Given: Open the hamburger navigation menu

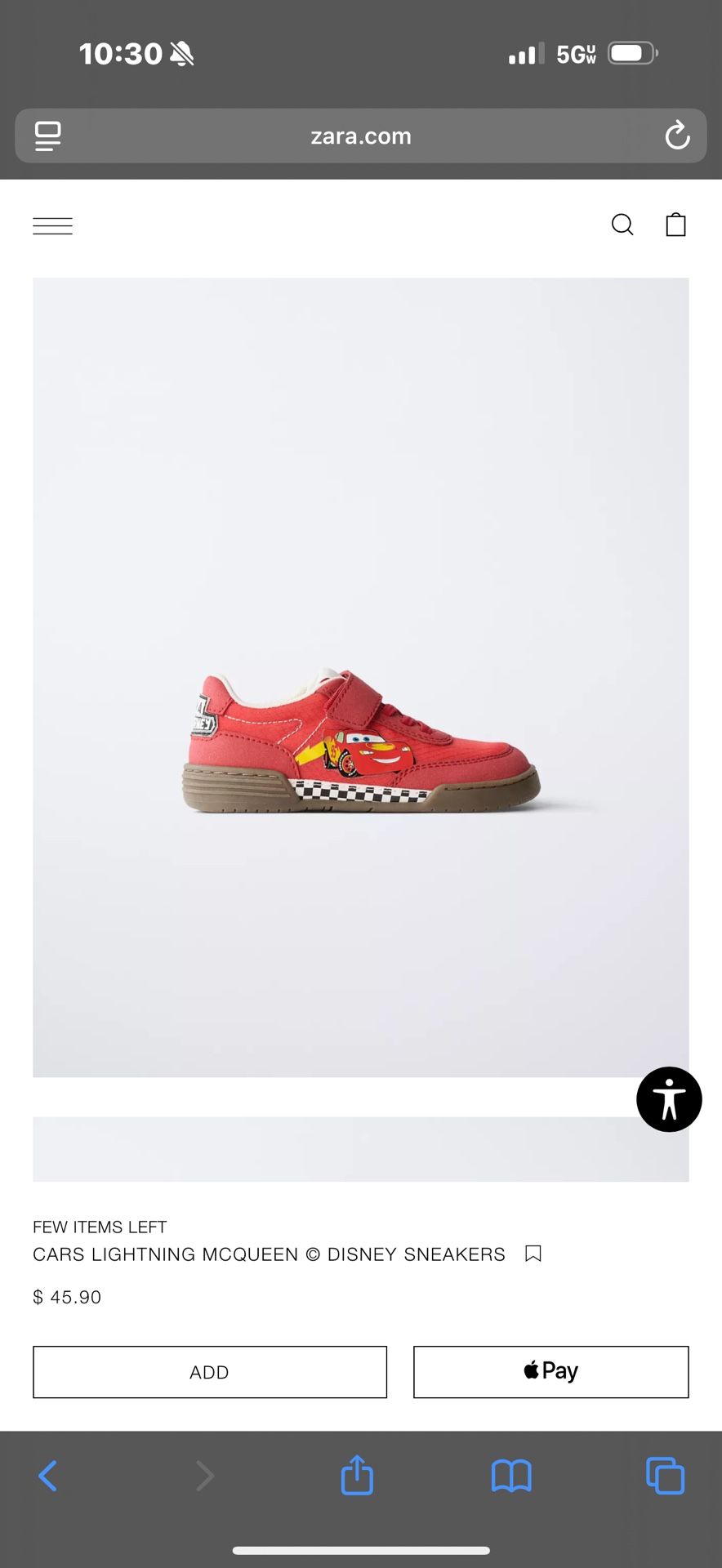Looking at the screenshot, I should pos(51,225).
